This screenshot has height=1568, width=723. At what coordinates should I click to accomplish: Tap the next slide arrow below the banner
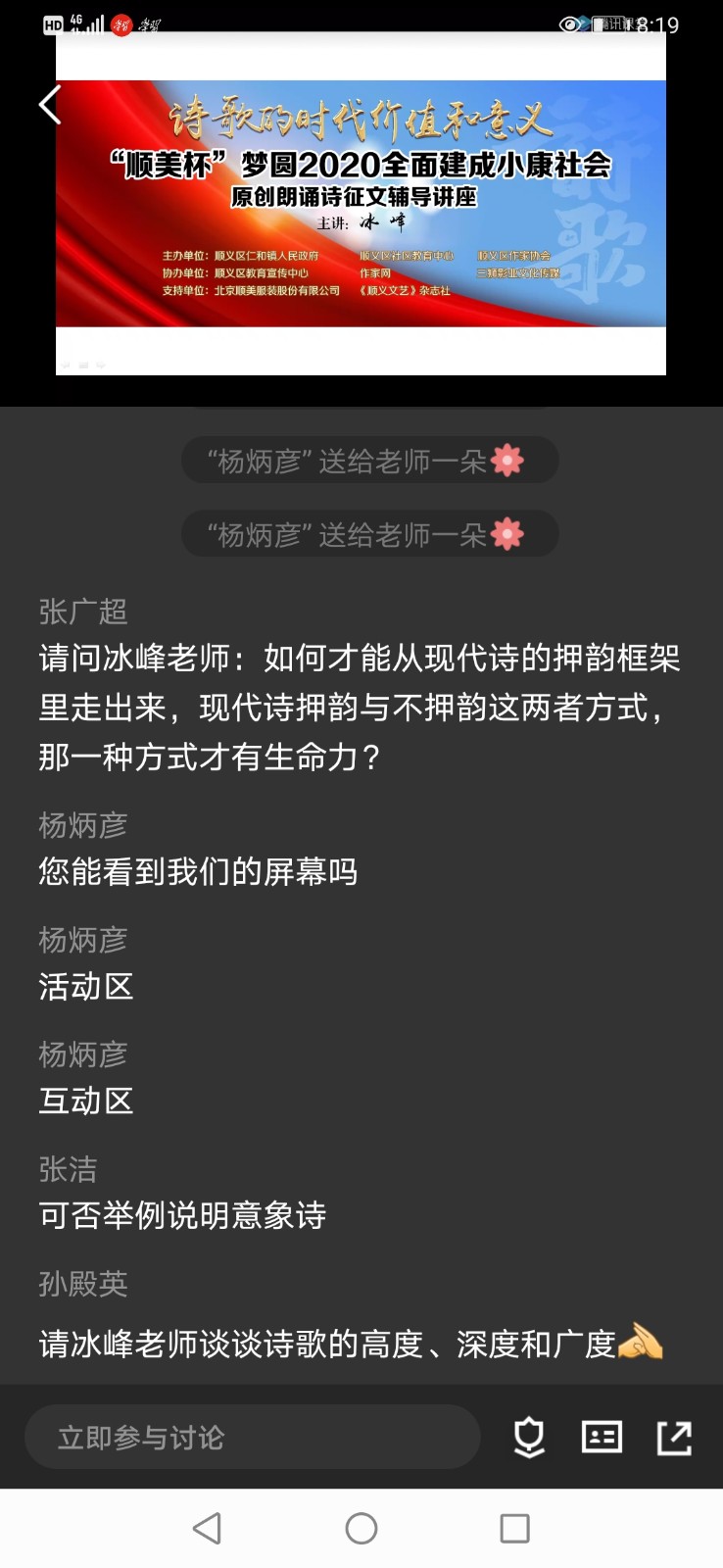click(x=101, y=365)
